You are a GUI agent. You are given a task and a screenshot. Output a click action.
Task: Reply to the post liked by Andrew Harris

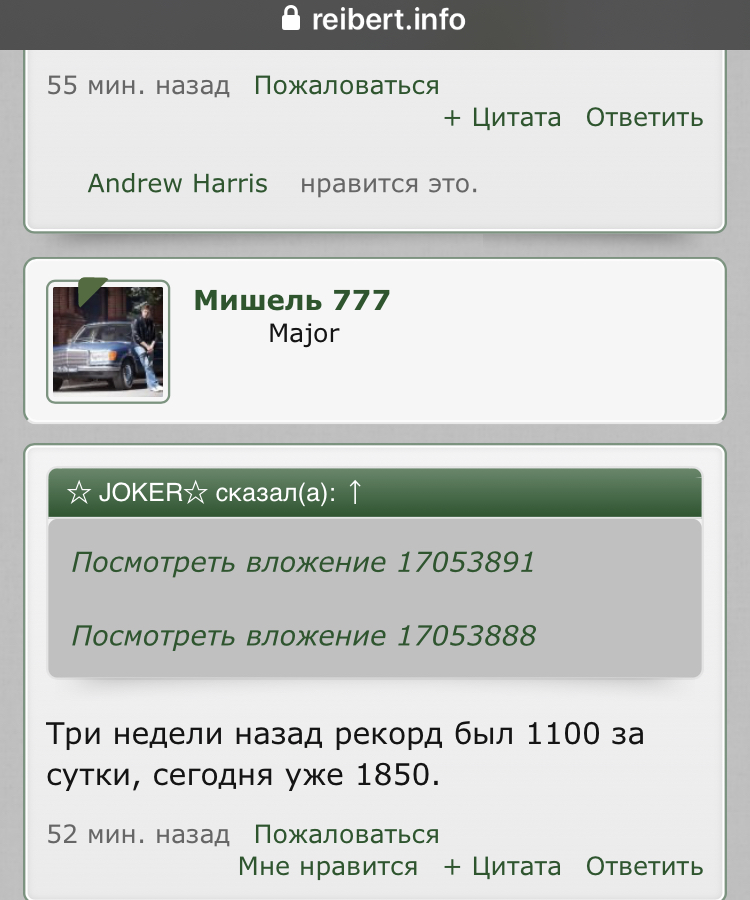tap(644, 117)
